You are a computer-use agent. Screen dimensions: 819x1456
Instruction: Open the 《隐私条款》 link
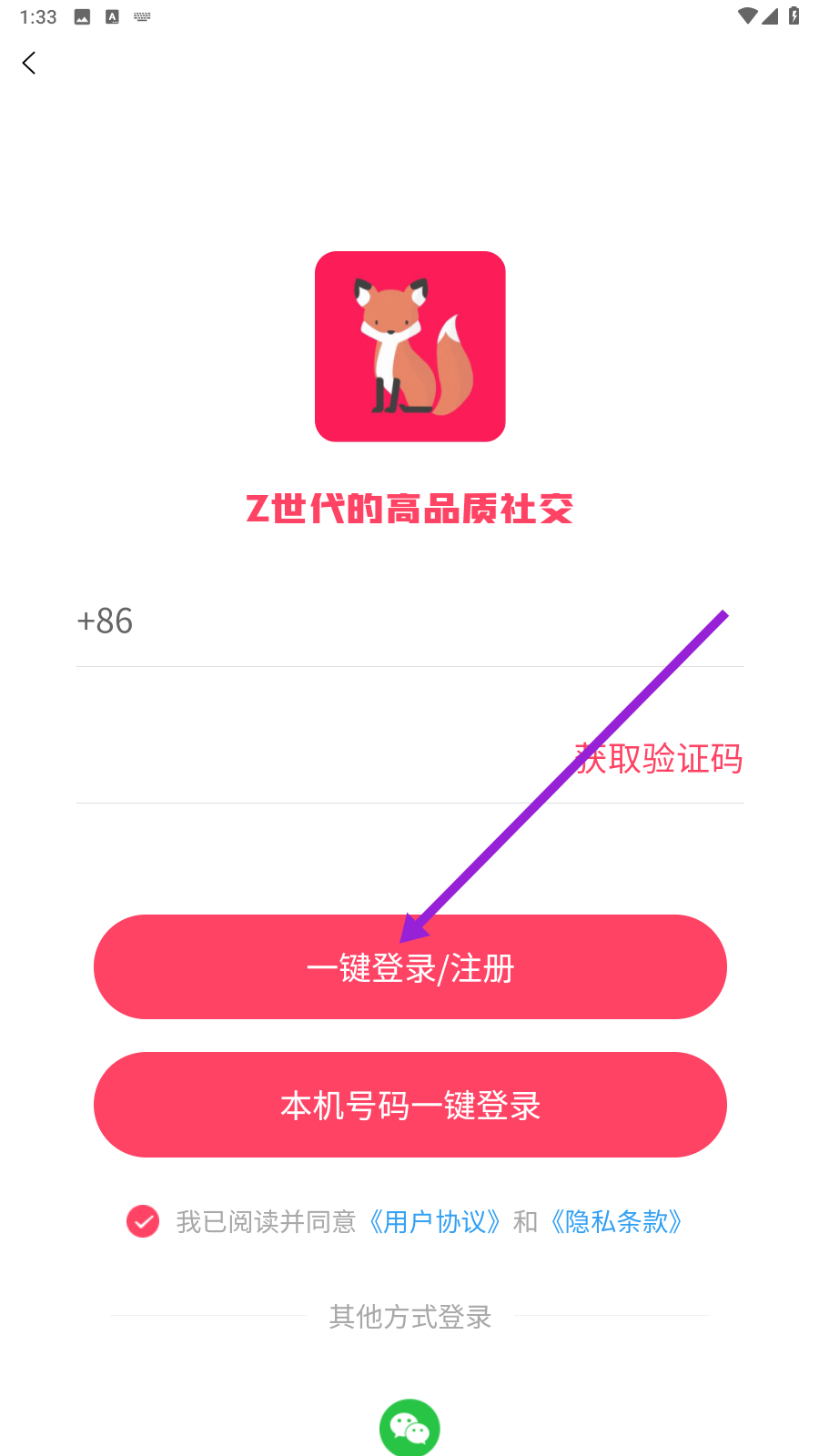click(616, 1221)
